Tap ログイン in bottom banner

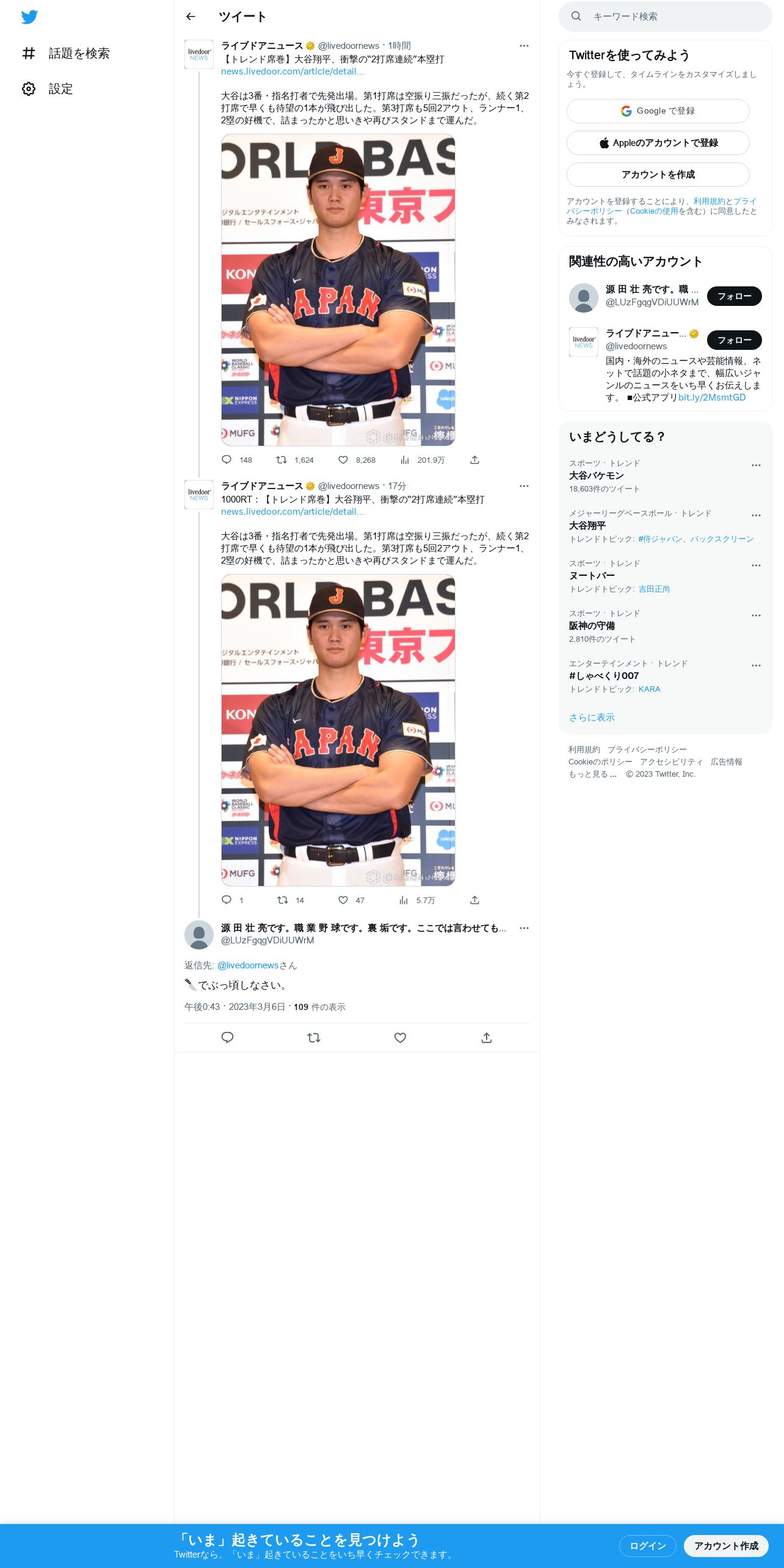(x=647, y=1545)
